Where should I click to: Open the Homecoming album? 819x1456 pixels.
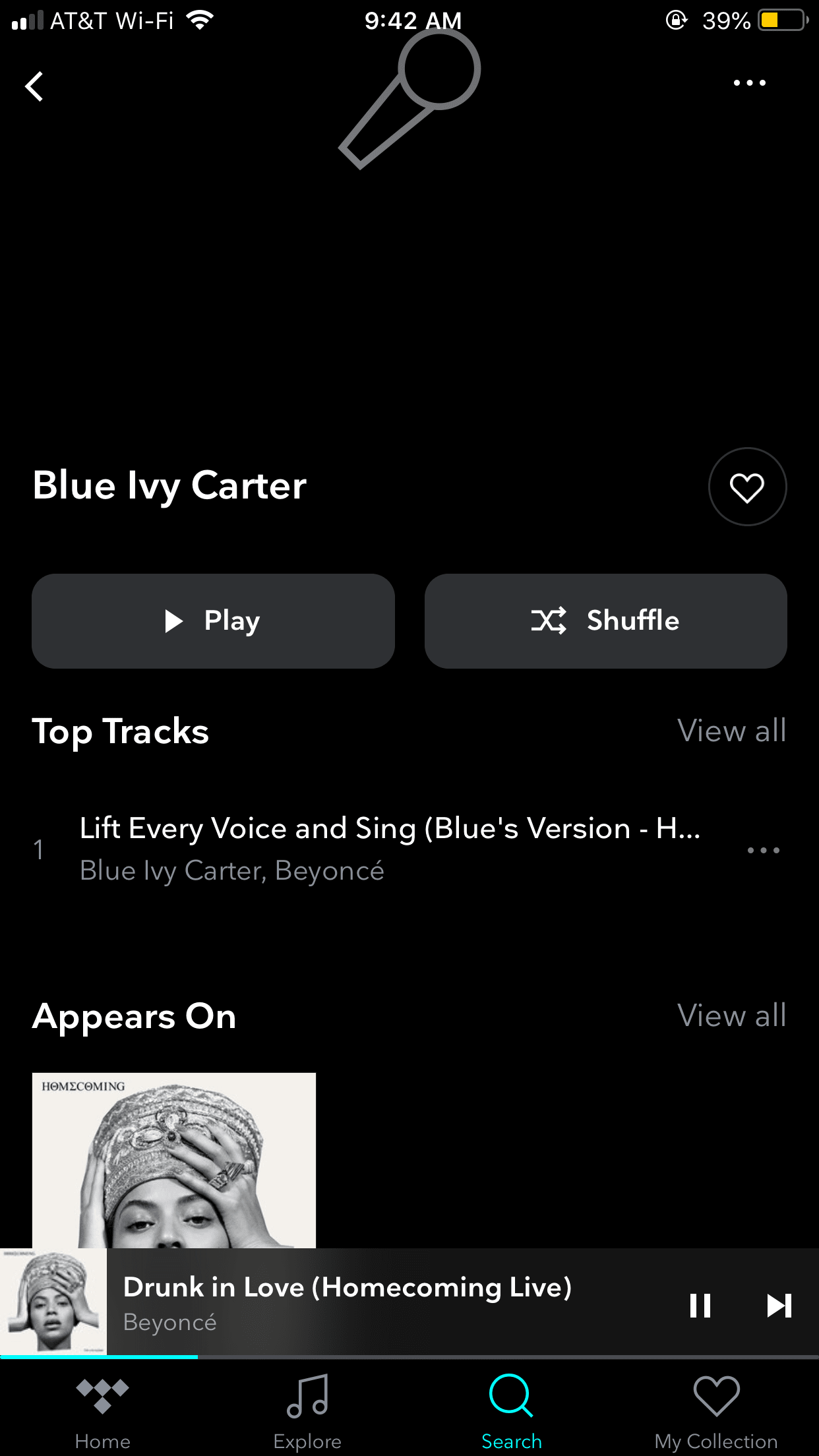(x=174, y=1159)
